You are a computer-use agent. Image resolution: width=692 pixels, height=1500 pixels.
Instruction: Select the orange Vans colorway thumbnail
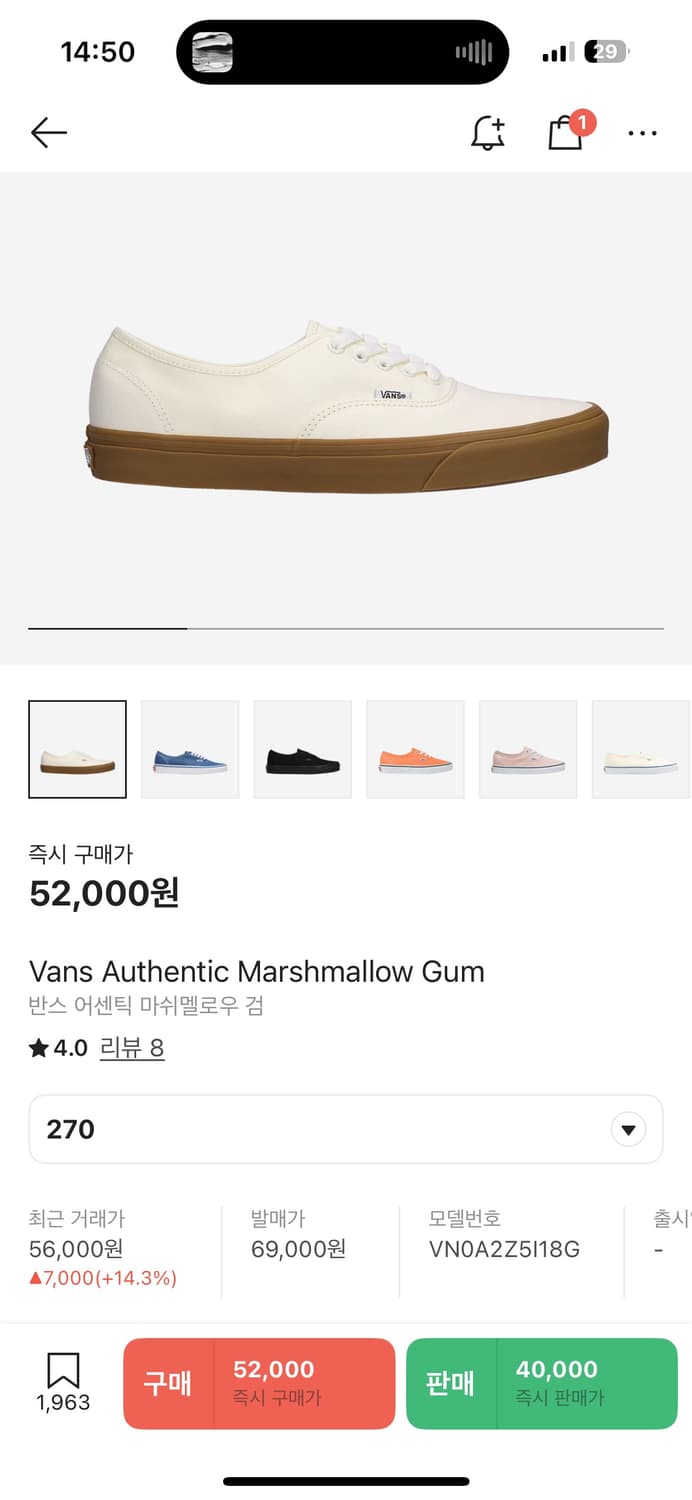pyautogui.click(x=415, y=749)
